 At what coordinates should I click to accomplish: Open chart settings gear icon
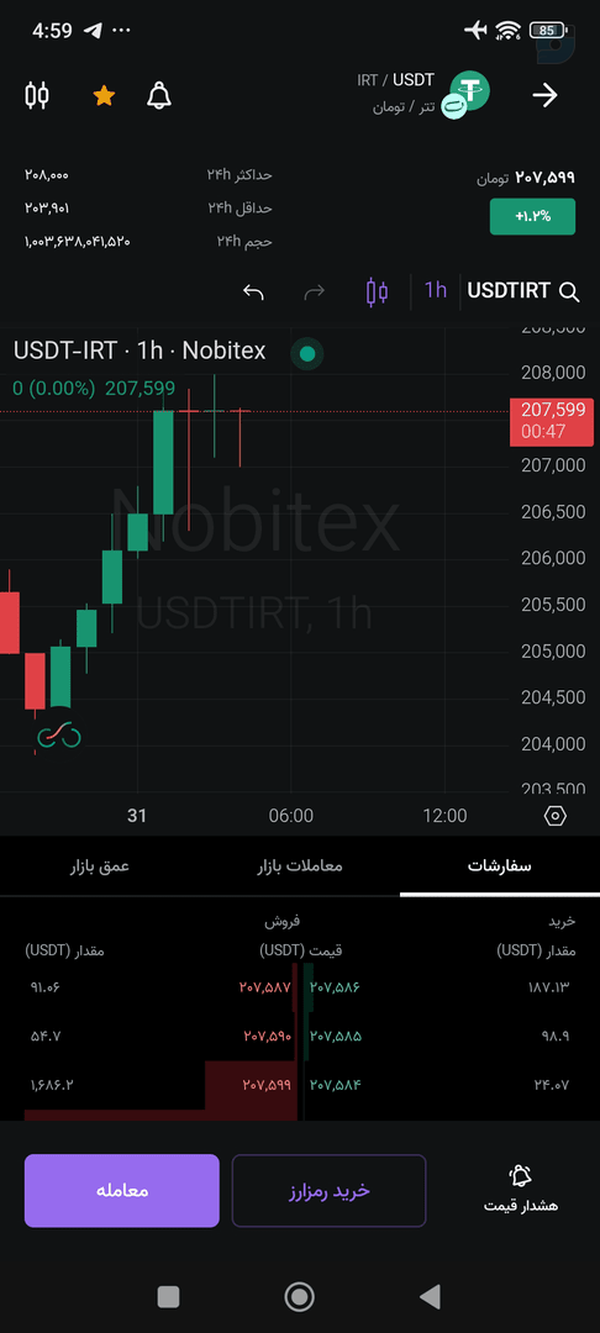click(x=555, y=816)
